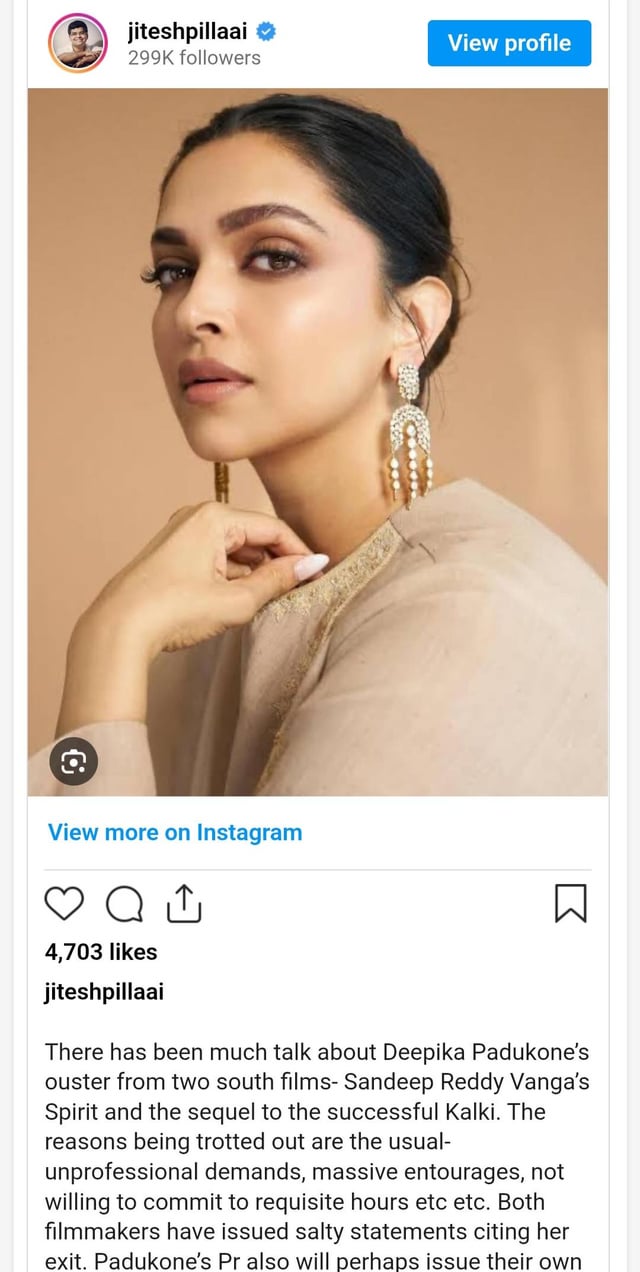Tap the jiteshpillaai name above the caption
This screenshot has height=1272, width=640.
(104, 992)
